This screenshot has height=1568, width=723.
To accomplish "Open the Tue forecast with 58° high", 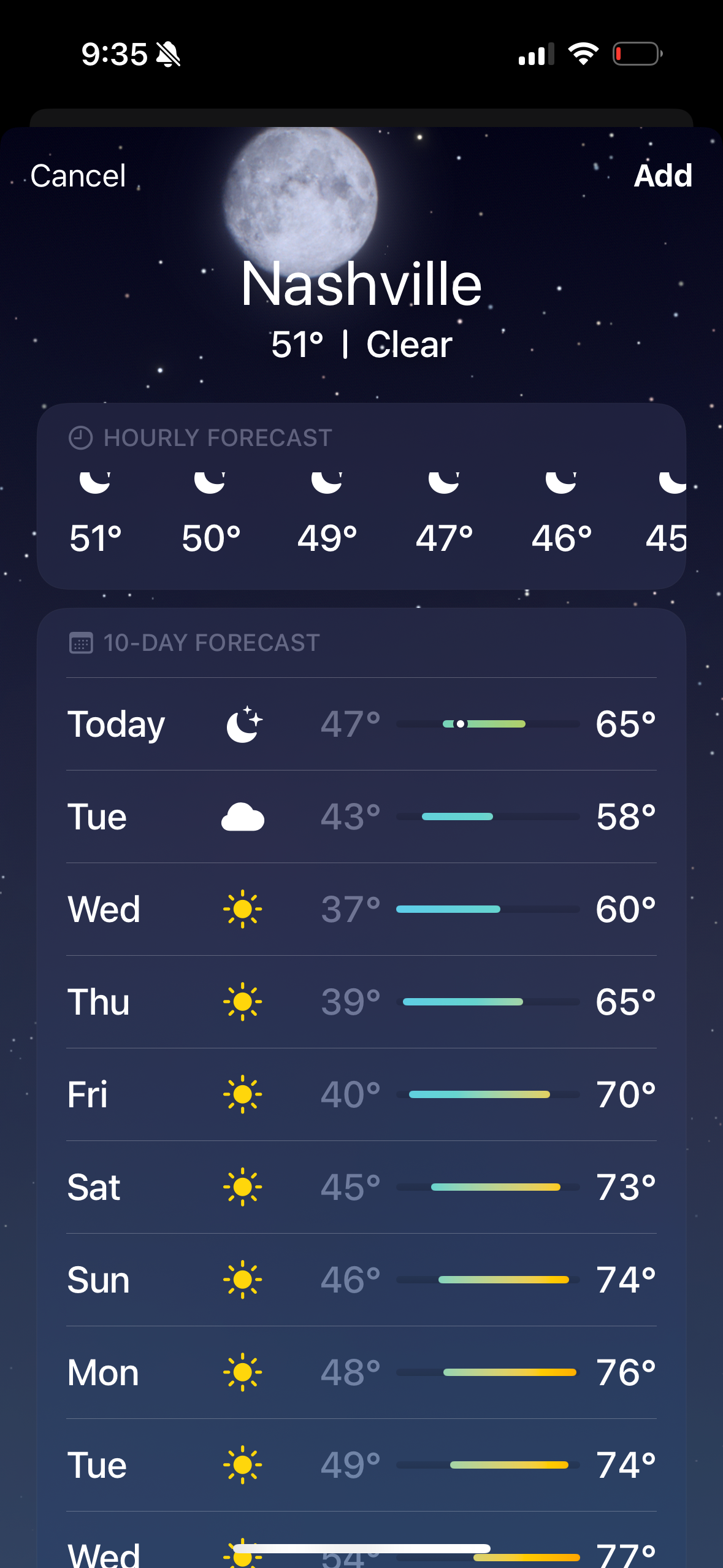I will [x=361, y=817].
